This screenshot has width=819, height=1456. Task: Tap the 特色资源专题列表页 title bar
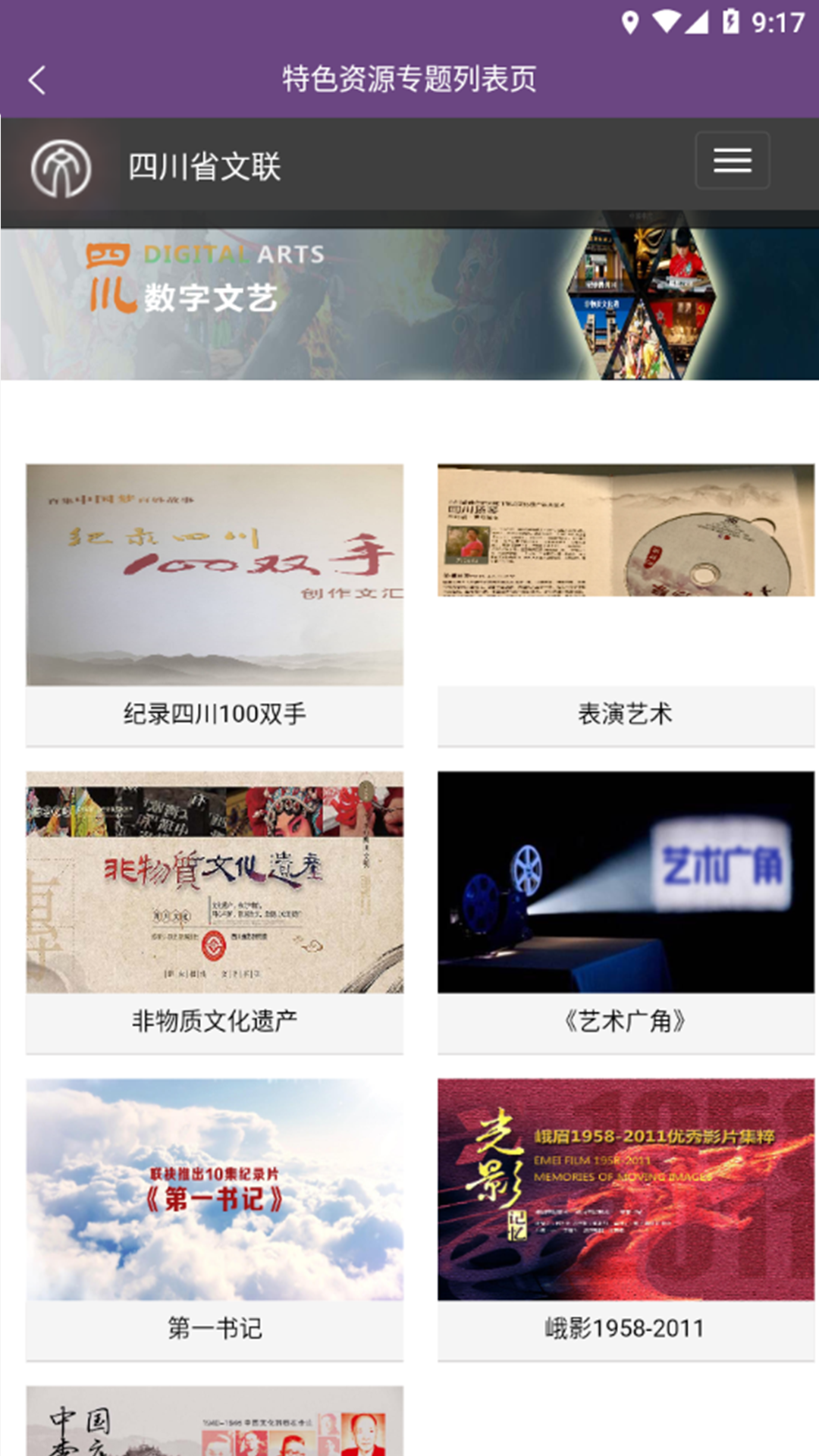409,80
